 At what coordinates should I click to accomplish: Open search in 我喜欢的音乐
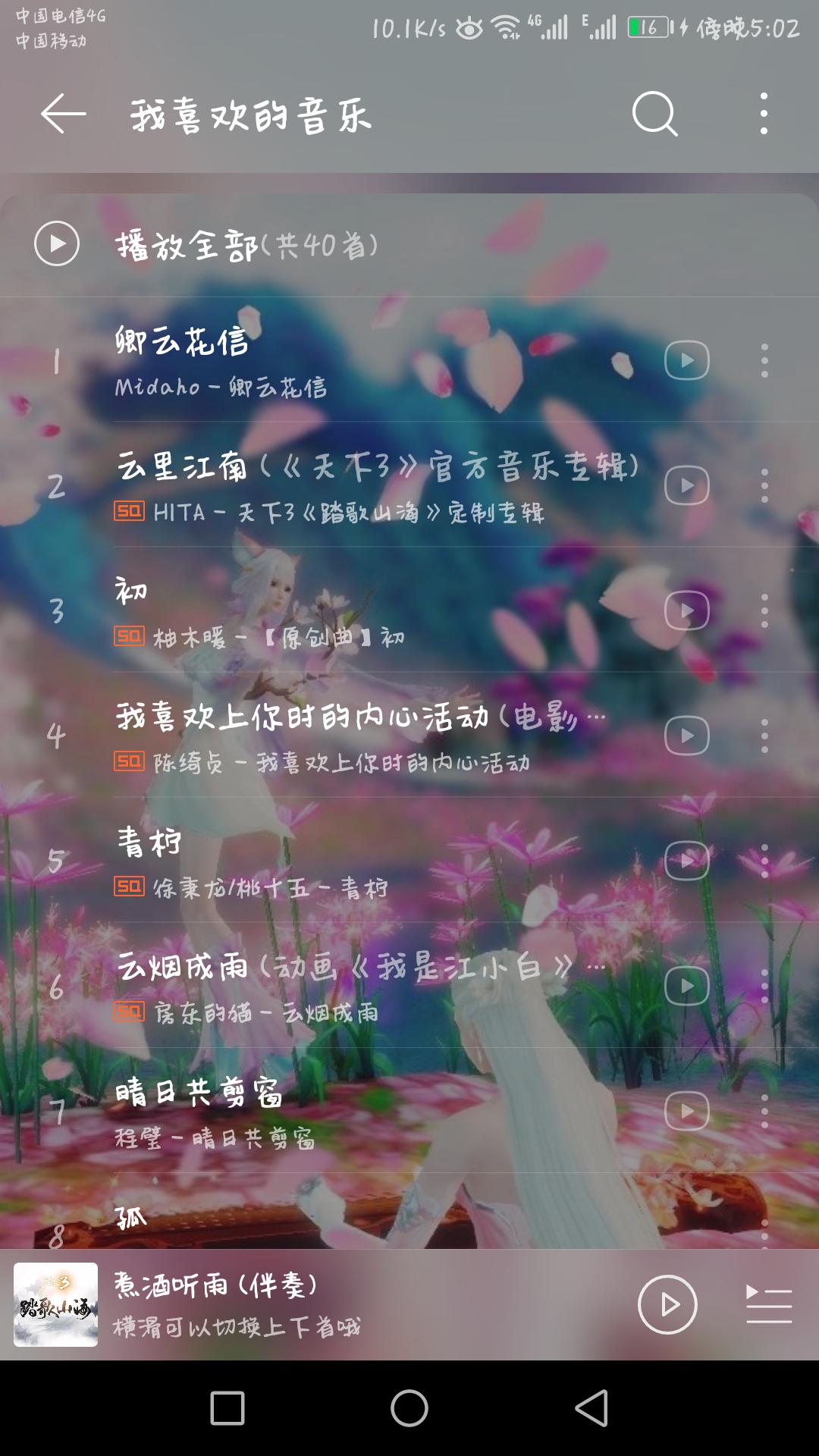coord(654,115)
